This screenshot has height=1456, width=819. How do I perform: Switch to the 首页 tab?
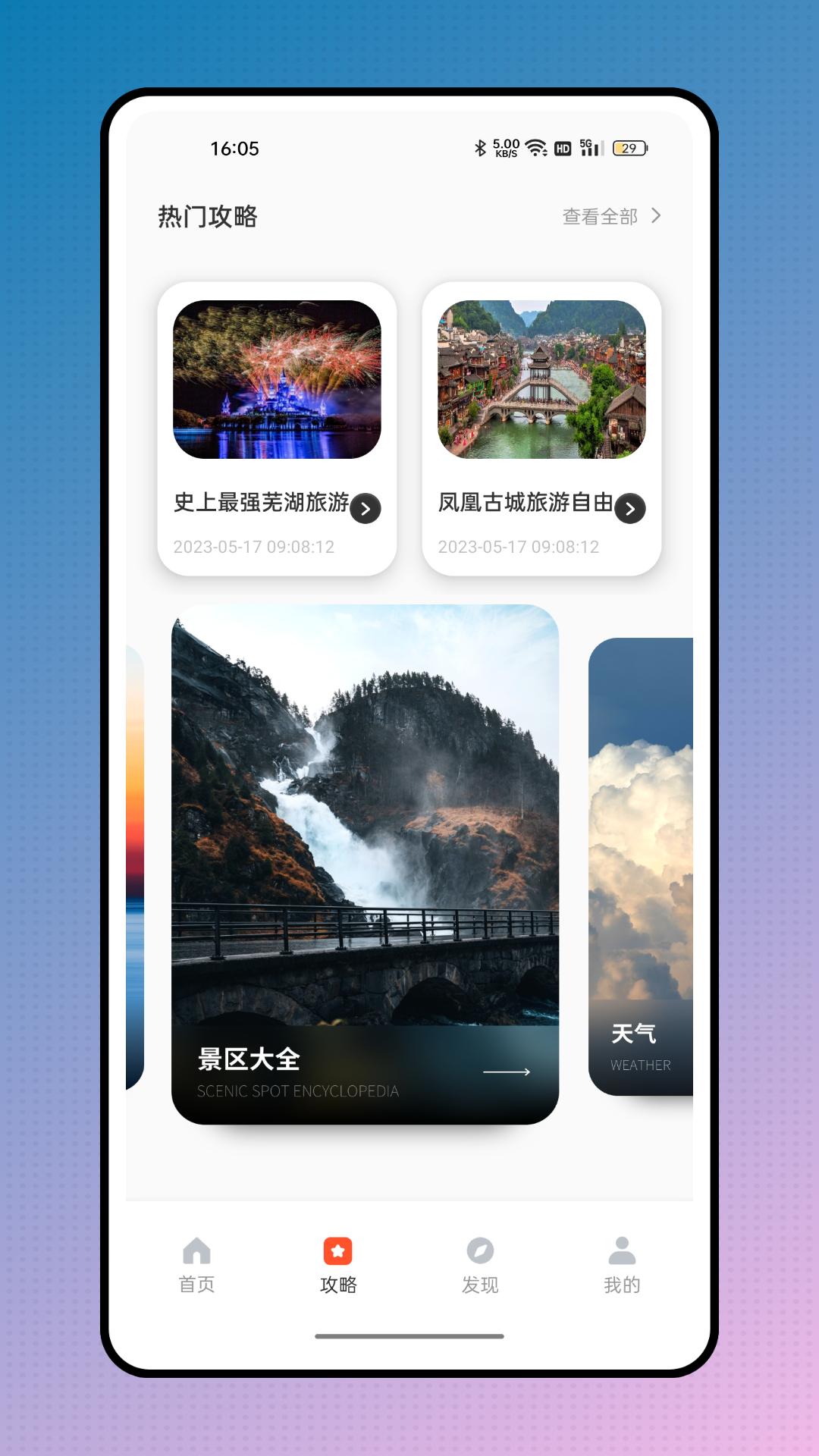click(196, 1265)
